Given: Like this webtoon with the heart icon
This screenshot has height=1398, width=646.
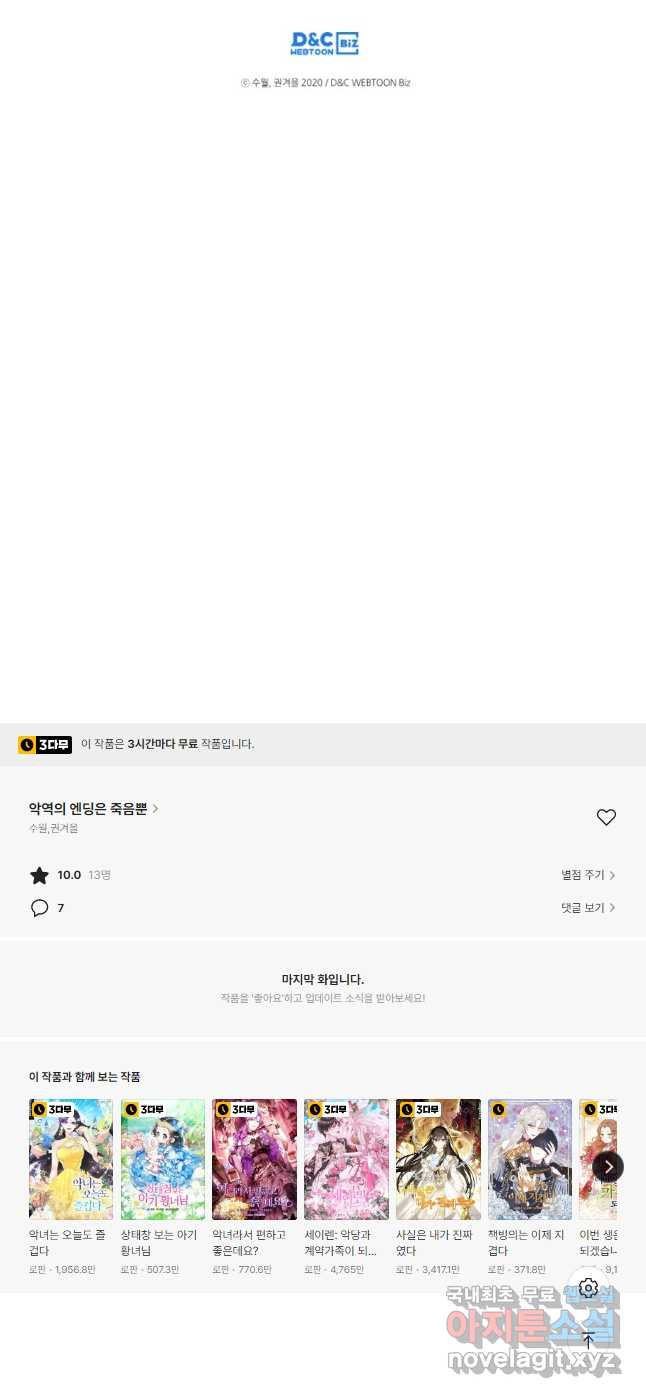Looking at the screenshot, I should (606, 817).
